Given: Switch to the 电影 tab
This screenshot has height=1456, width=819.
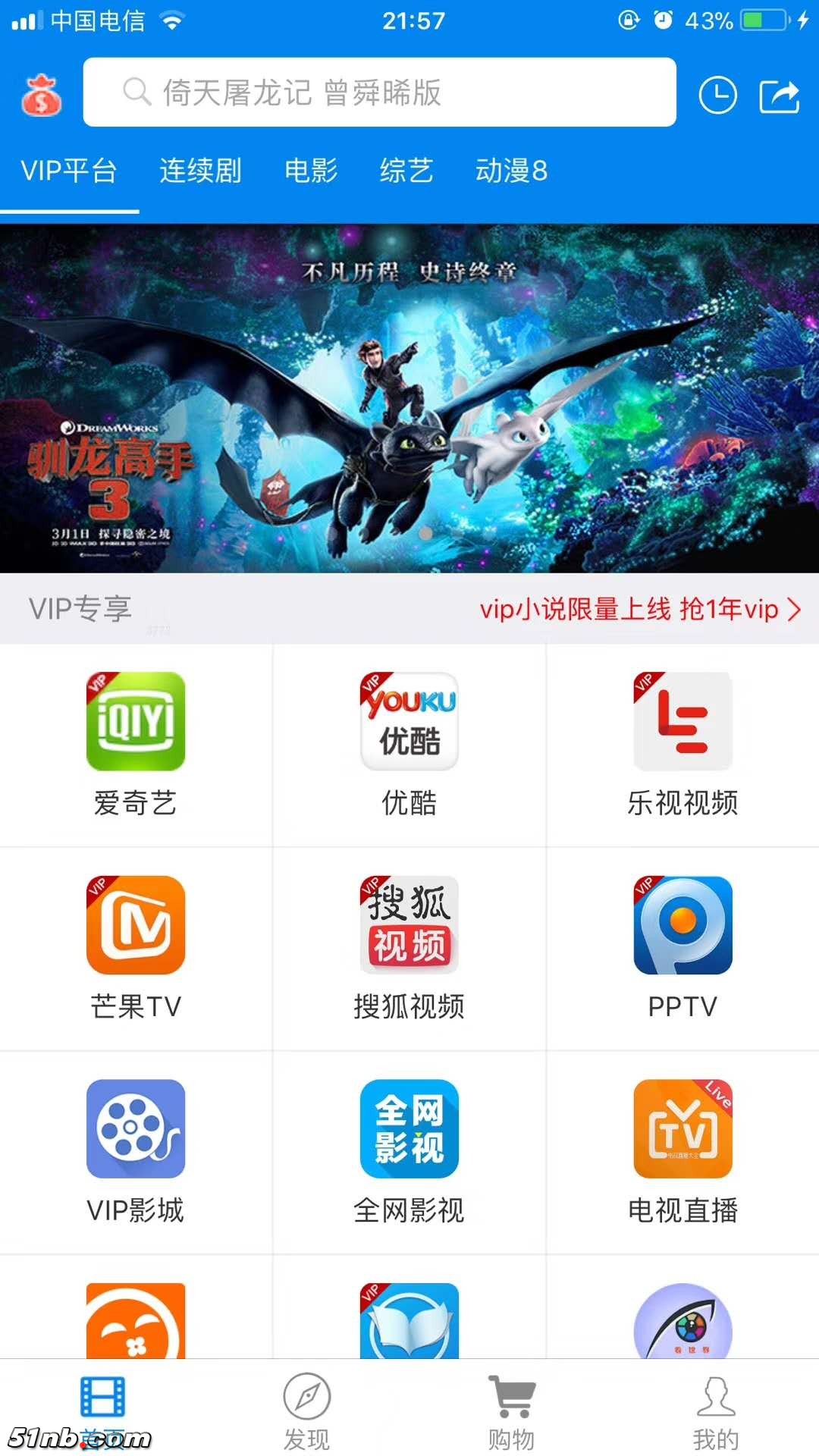Looking at the screenshot, I should coord(311,171).
